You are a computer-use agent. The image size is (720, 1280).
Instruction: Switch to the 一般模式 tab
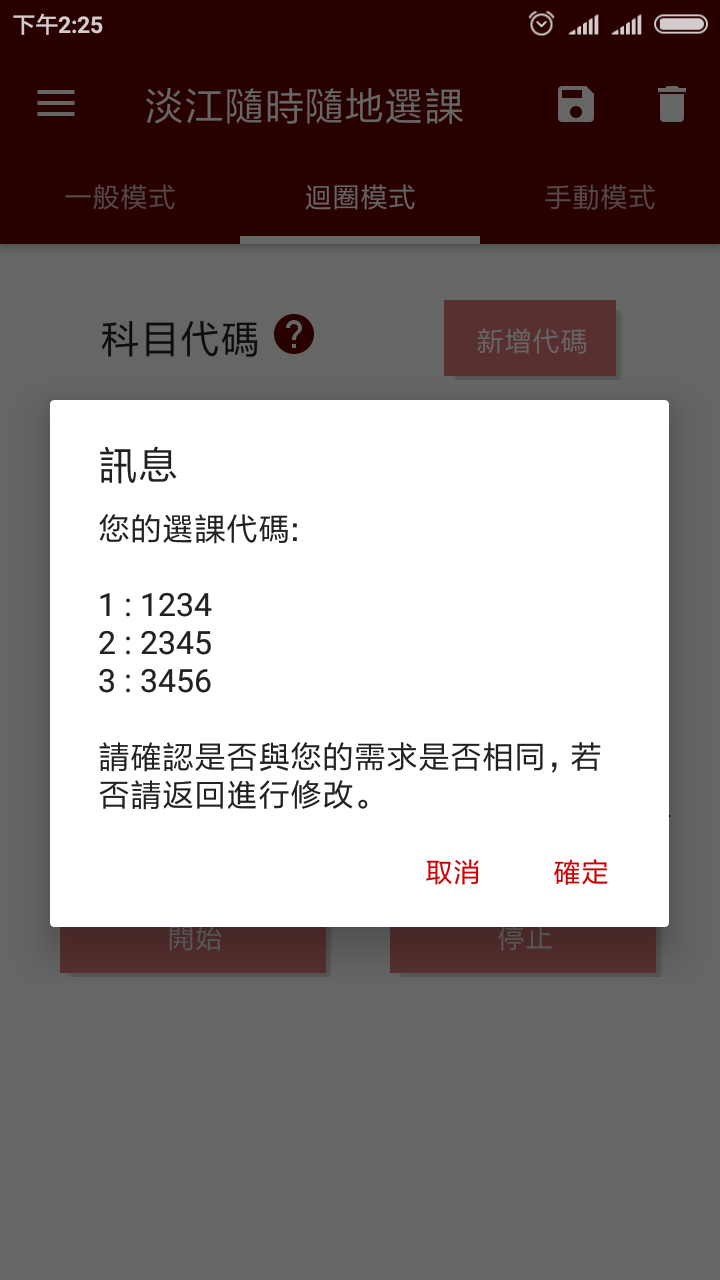point(120,198)
